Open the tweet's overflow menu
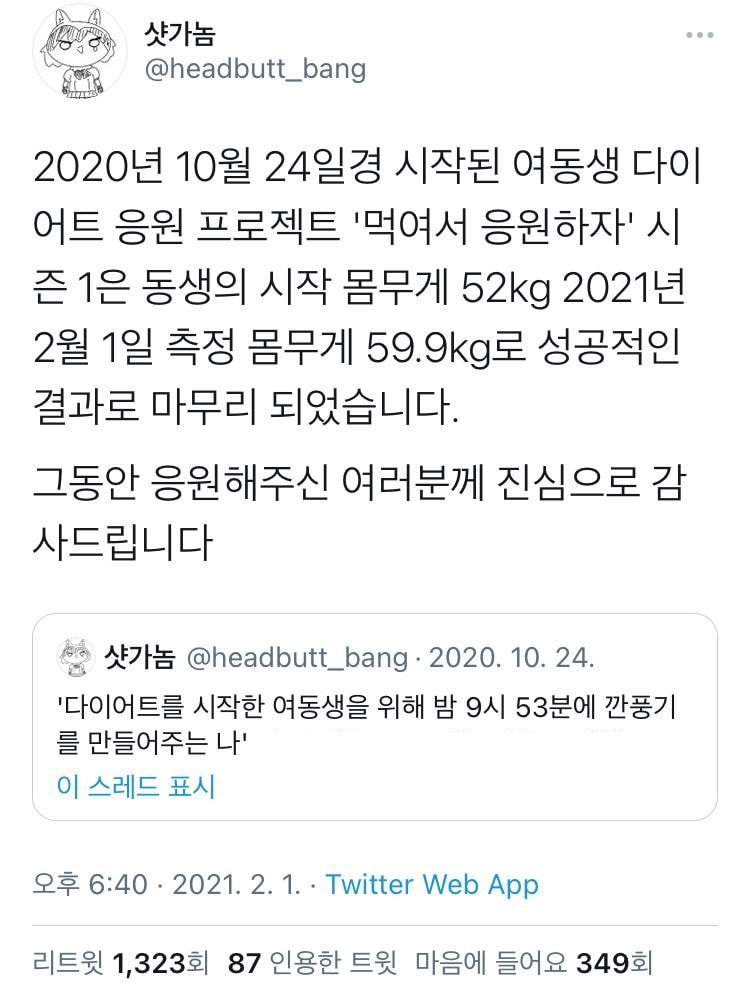 tap(699, 35)
